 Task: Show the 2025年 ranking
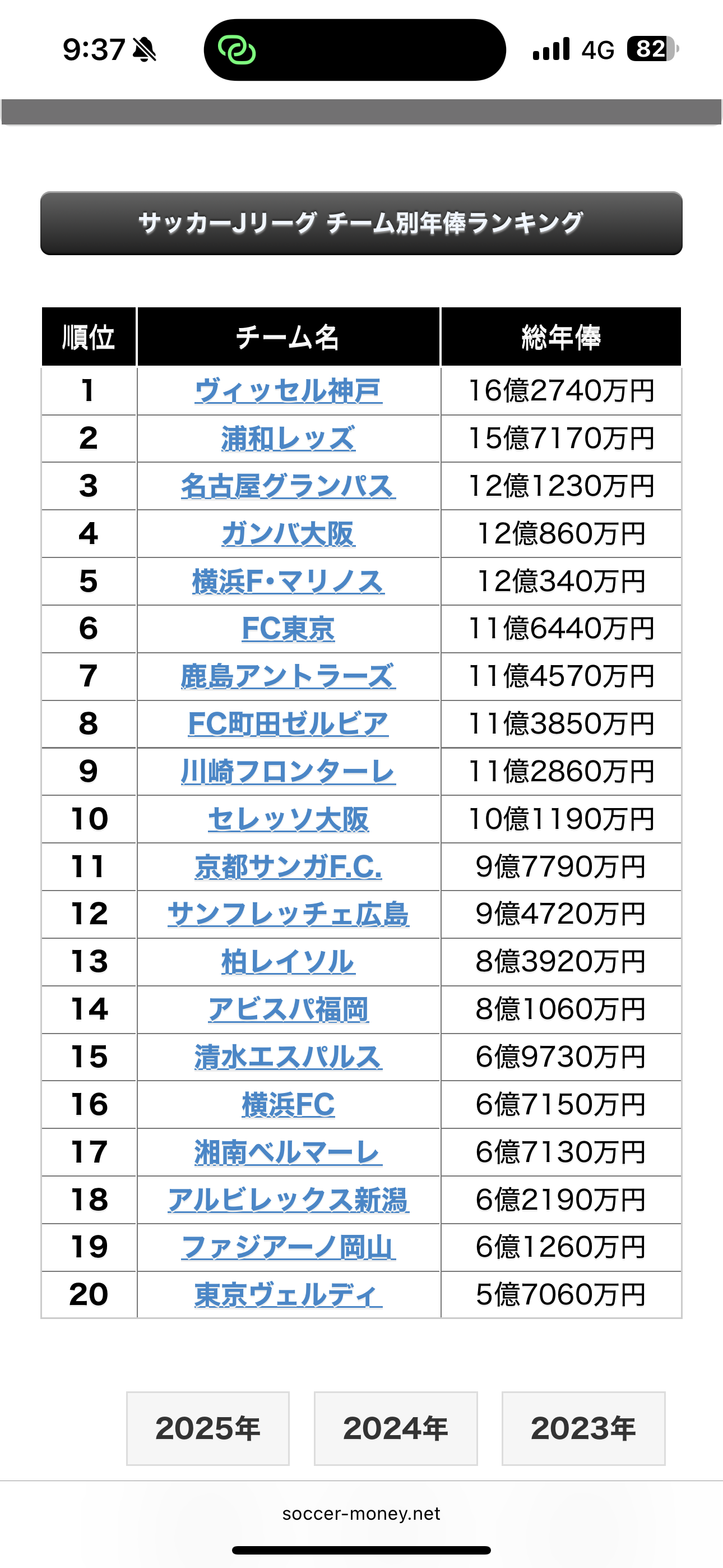207,1428
